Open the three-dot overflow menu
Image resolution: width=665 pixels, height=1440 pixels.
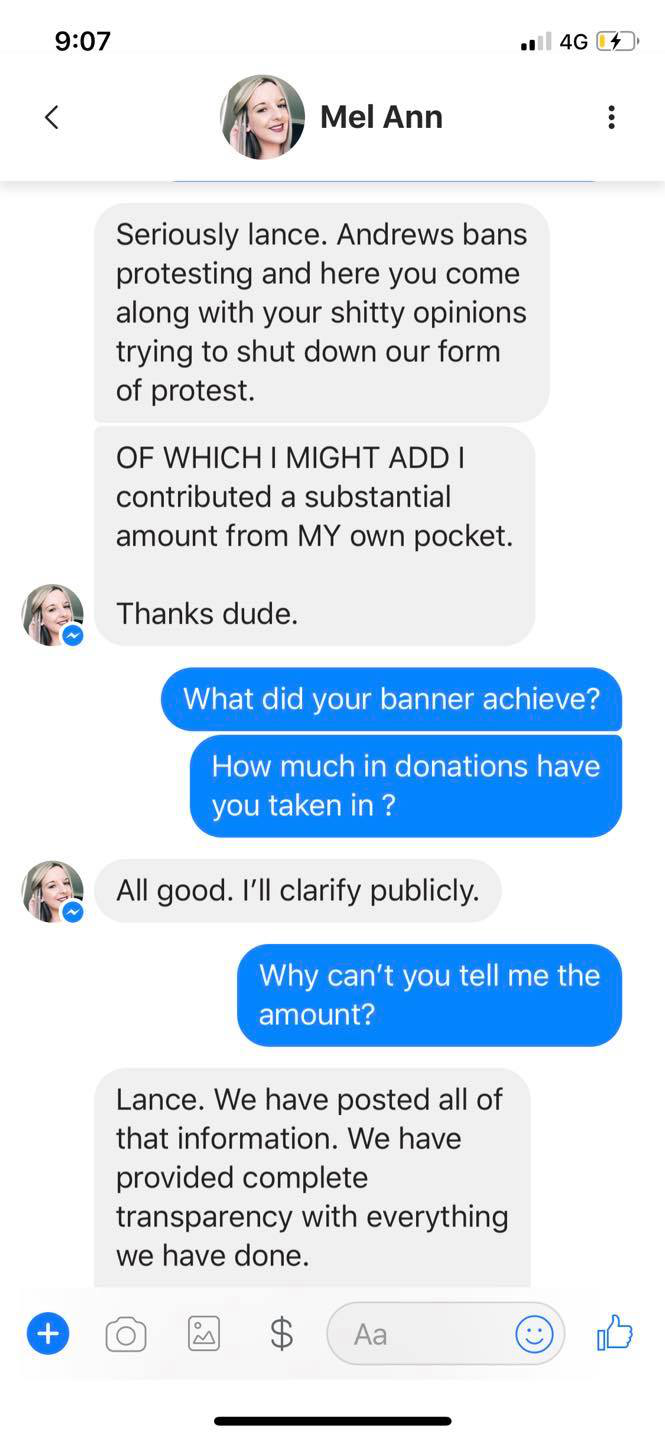[x=611, y=118]
